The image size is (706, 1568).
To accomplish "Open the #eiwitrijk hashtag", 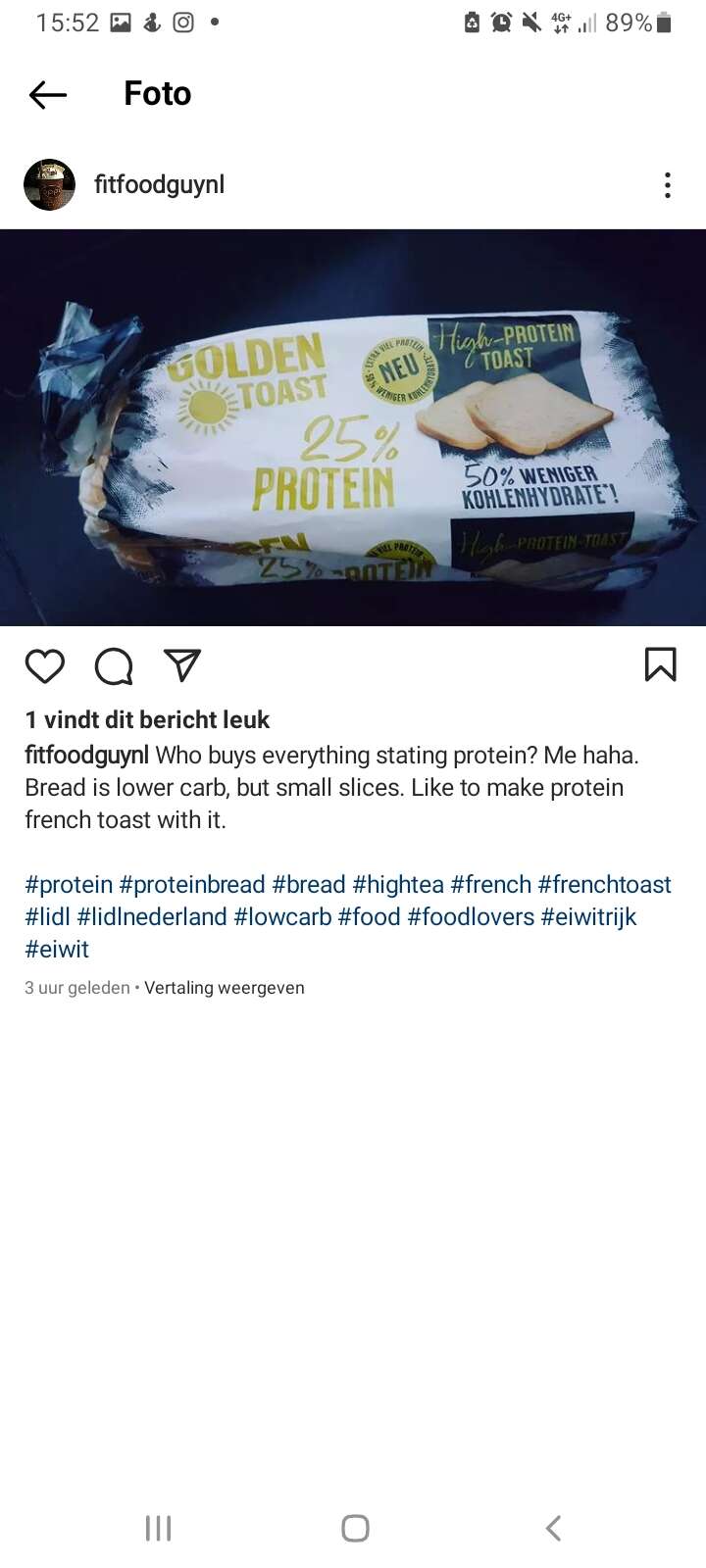I will pyautogui.click(x=588, y=916).
